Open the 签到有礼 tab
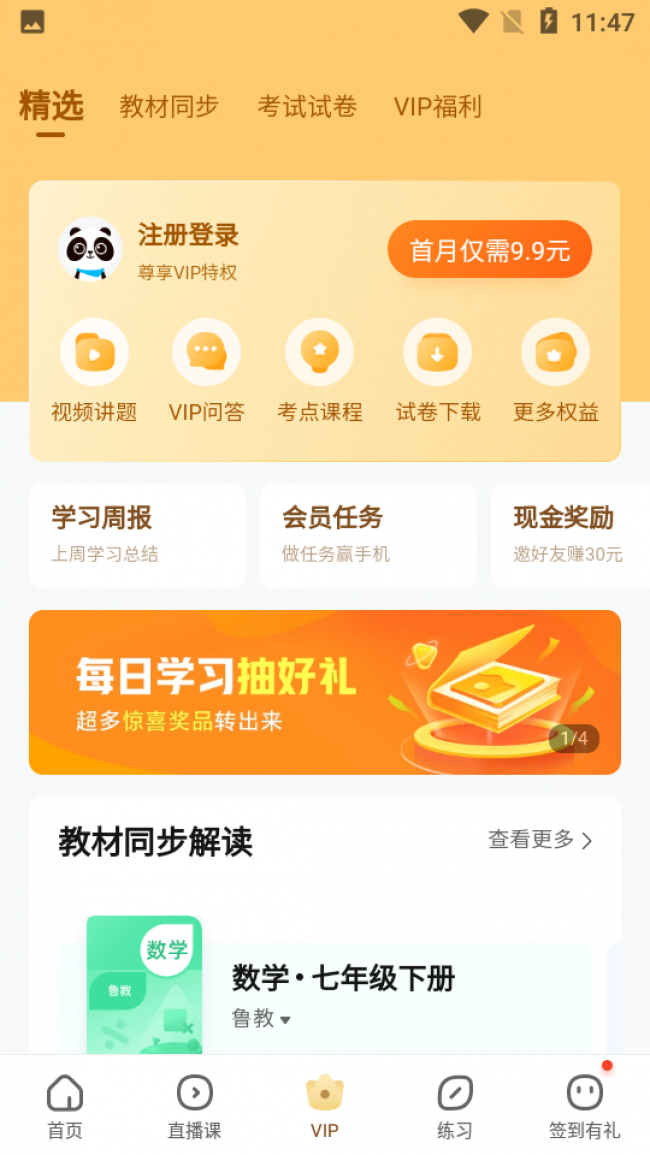650x1155 pixels. [584, 1106]
